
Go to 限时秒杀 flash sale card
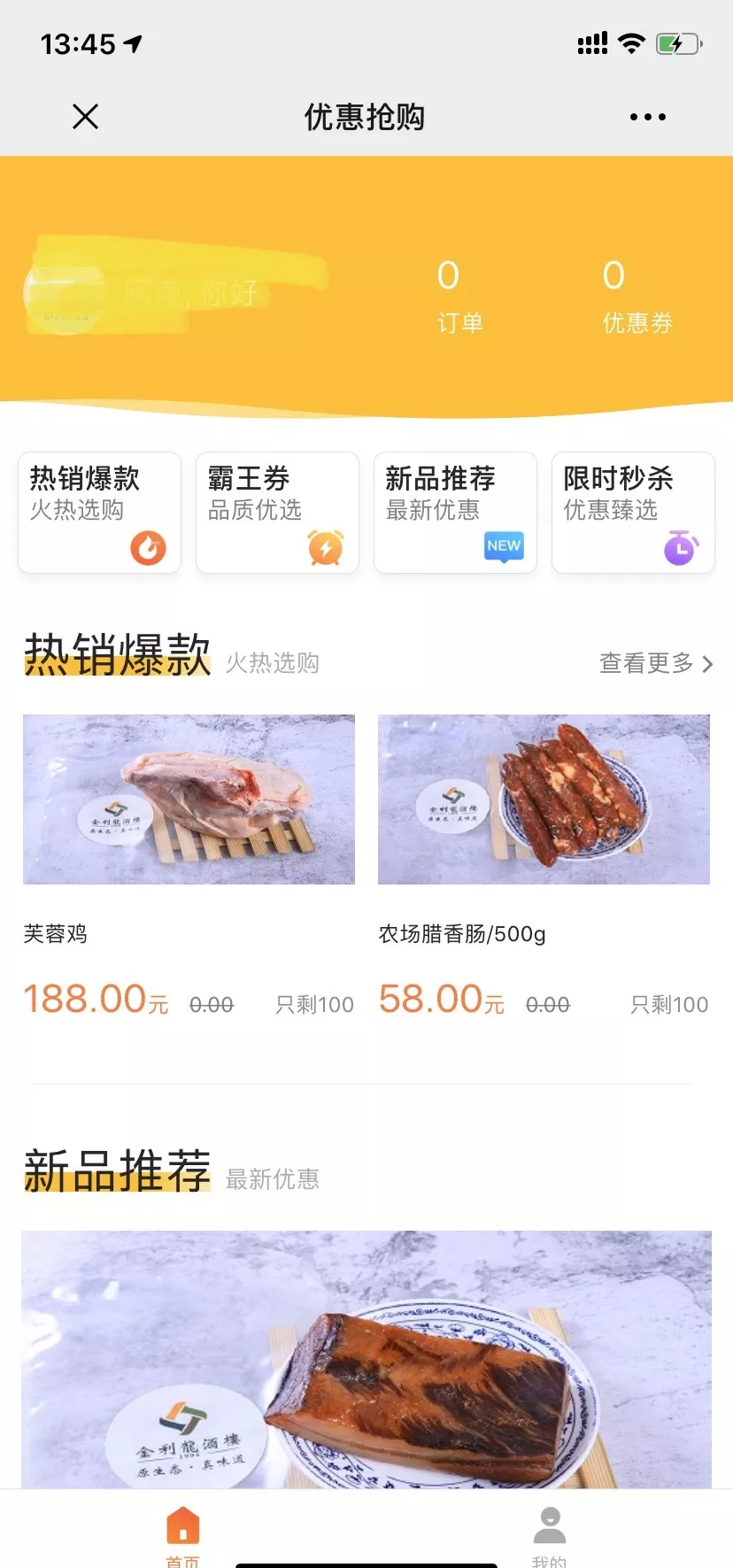click(633, 513)
